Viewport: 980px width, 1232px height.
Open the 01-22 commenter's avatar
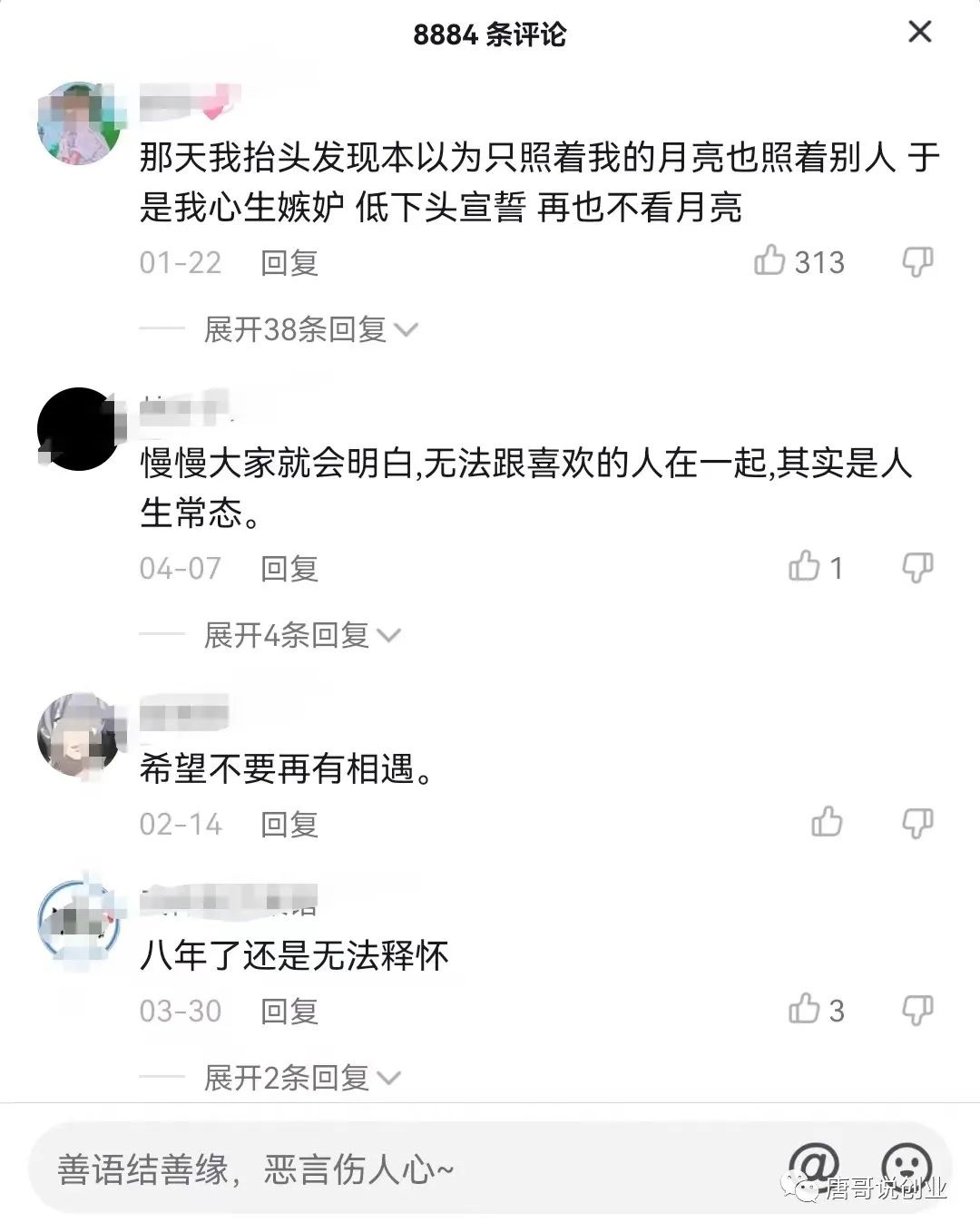pos(80,123)
